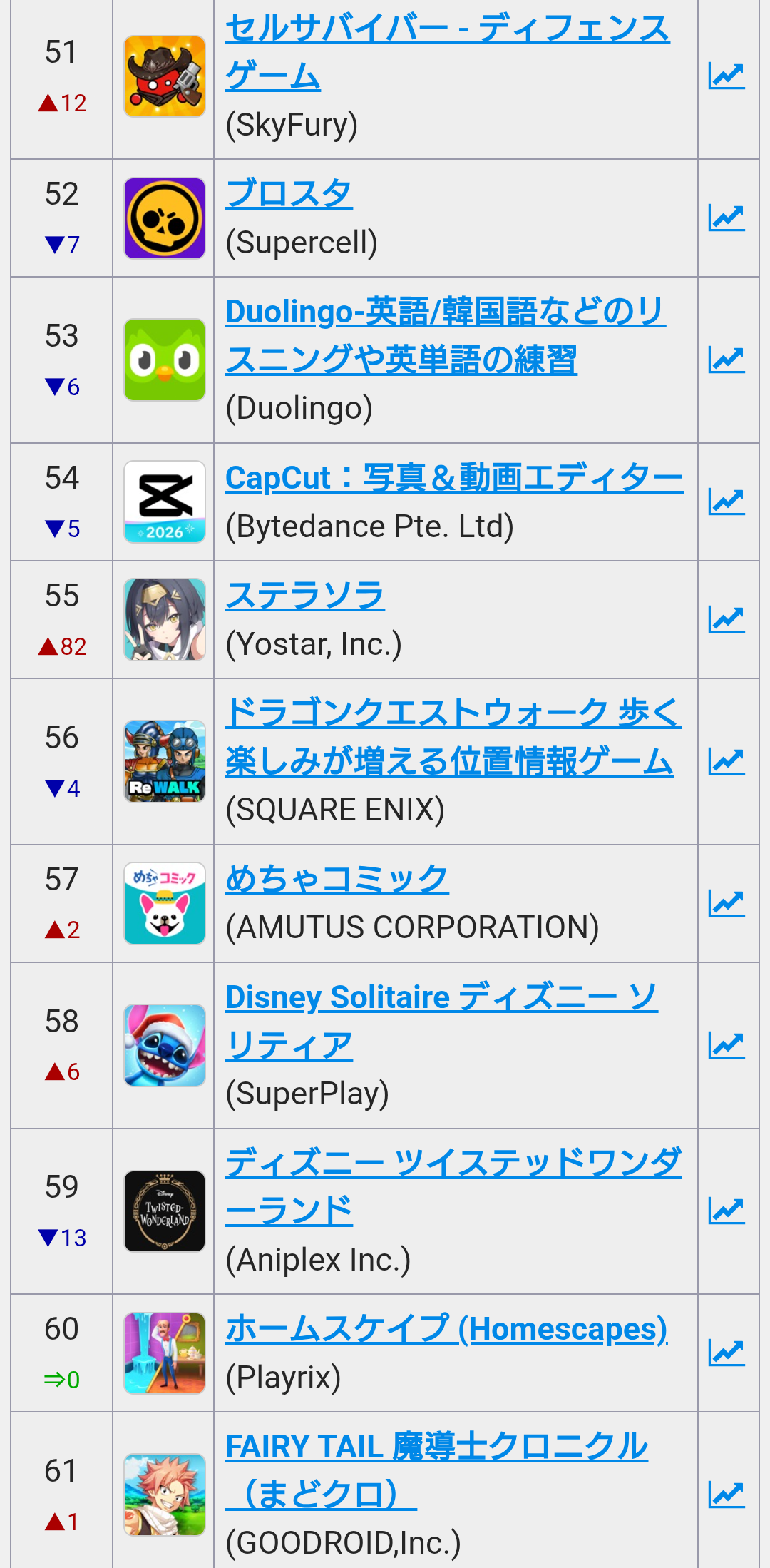View ranking chart for Disney Solitaire

(x=727, y=1045)
